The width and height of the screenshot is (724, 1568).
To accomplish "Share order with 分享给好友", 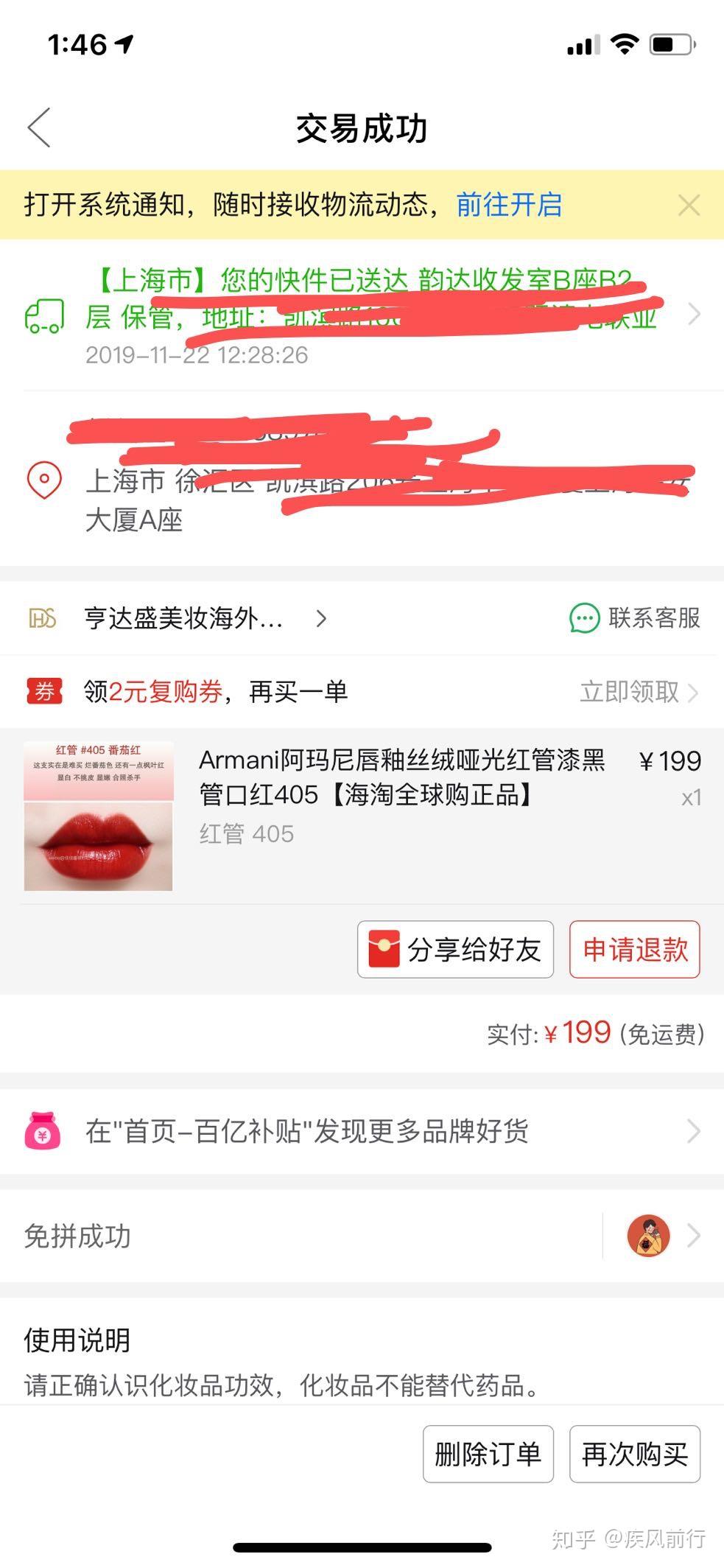I will 455,949.
